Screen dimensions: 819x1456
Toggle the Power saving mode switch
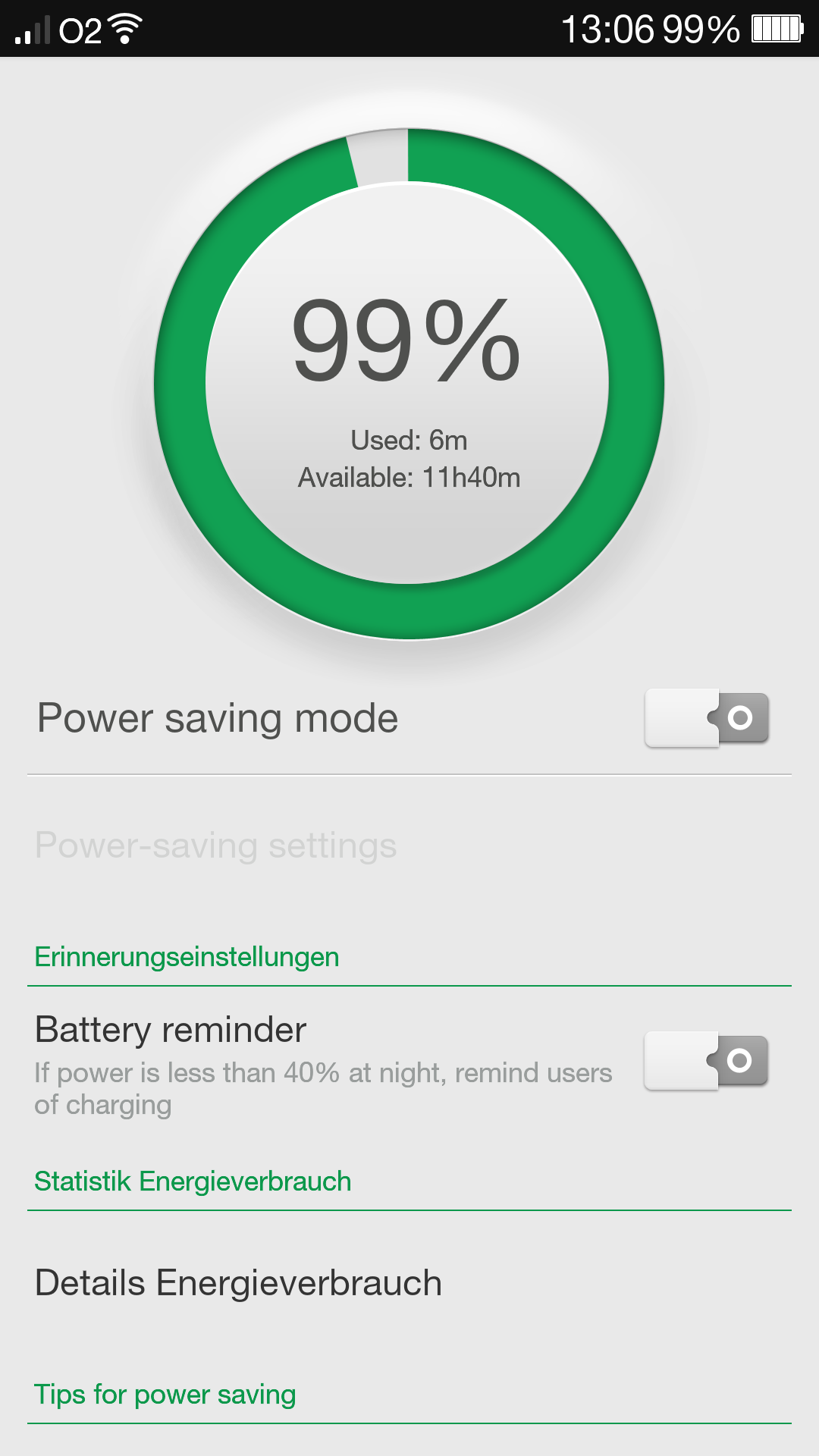coord(707,718)
